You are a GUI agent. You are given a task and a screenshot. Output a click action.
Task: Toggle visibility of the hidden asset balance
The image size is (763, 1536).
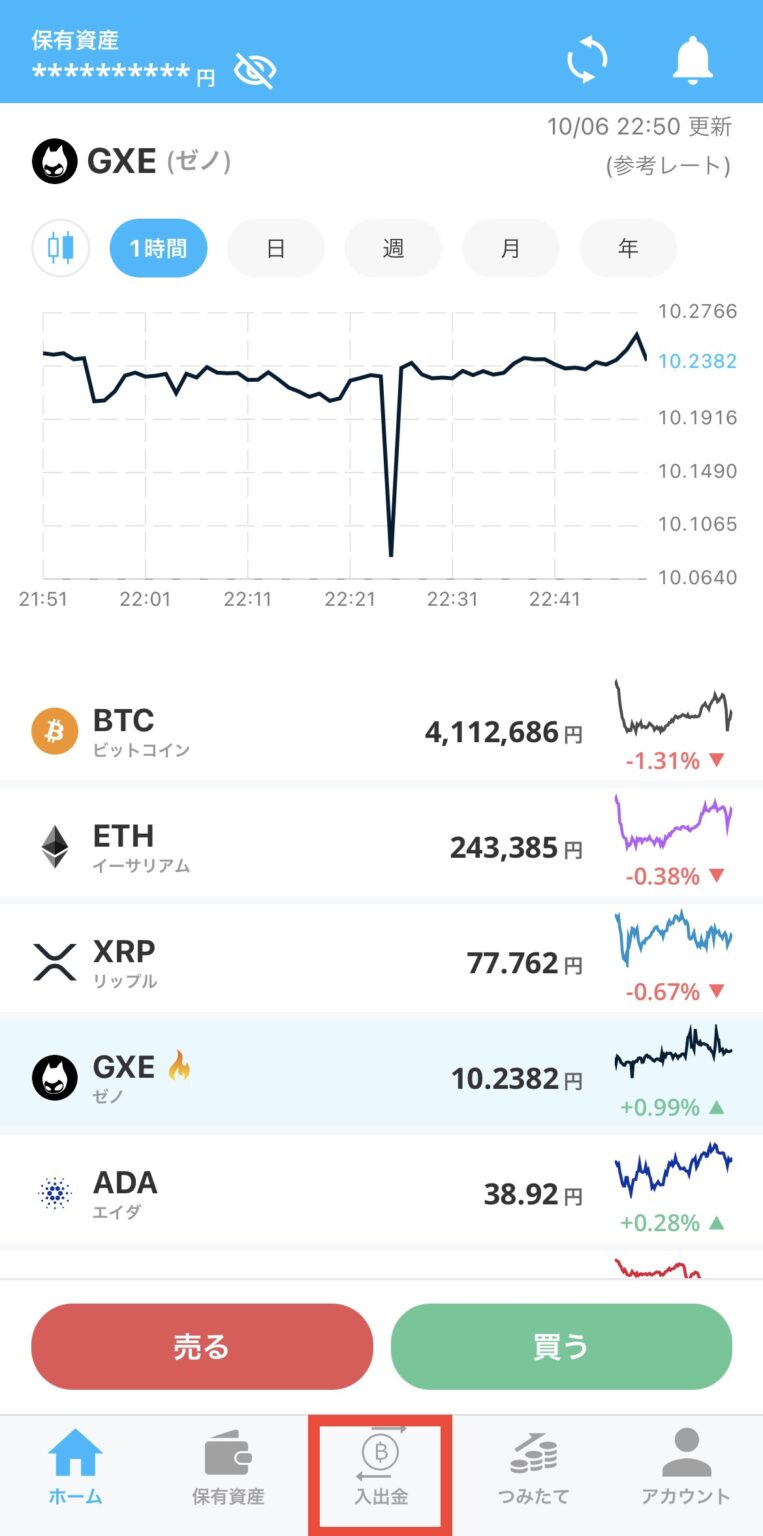point(256,70)
